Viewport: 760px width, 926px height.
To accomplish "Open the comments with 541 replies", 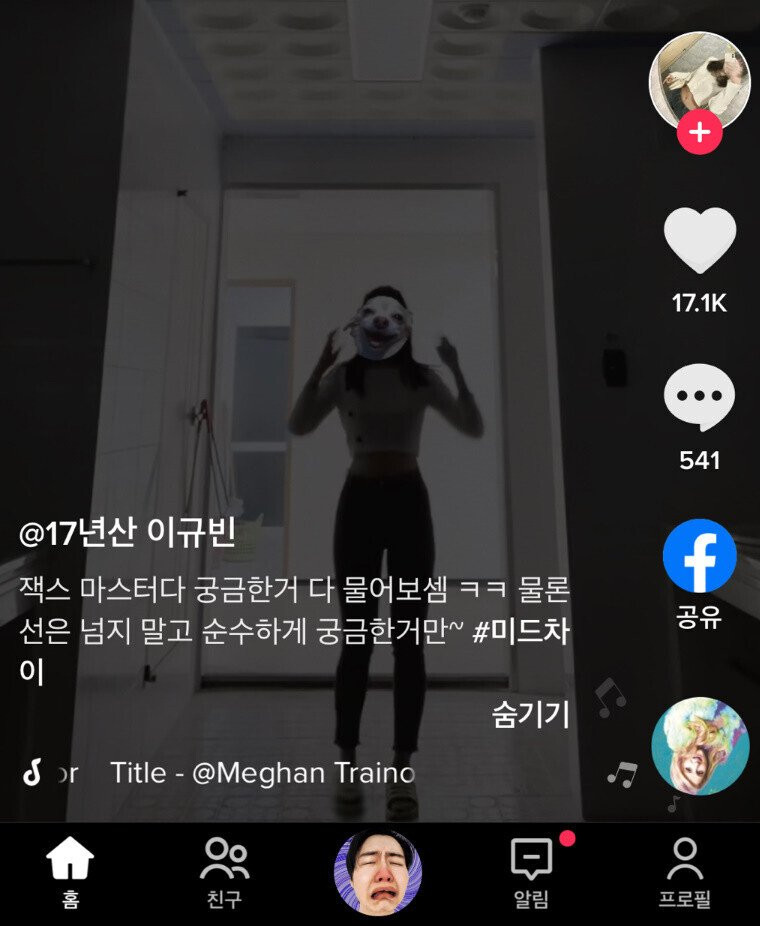I will coord(699,398).
